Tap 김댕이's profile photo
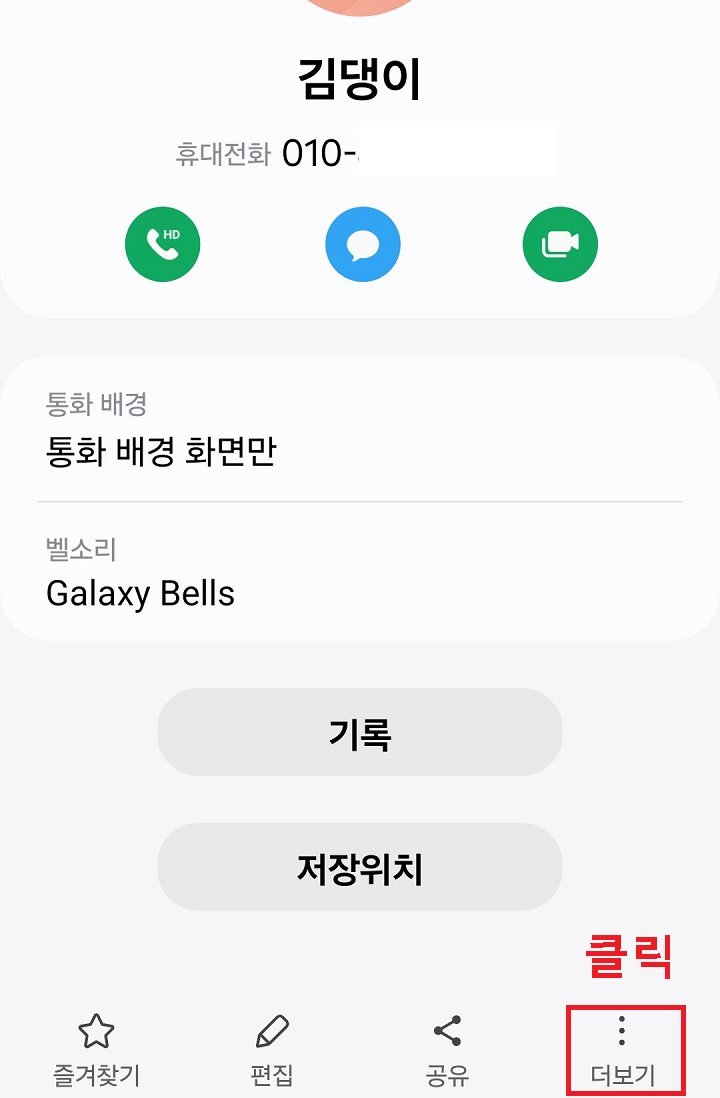Screen dimensions: 720x1098 pos(360,8)
